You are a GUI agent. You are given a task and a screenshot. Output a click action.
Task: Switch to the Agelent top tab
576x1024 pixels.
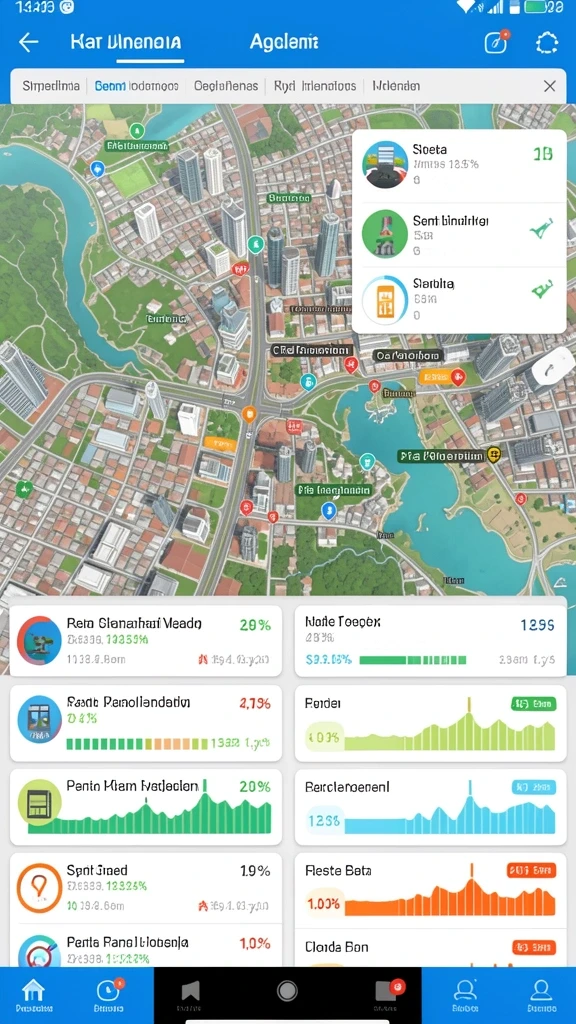click(x=283, y=42)
